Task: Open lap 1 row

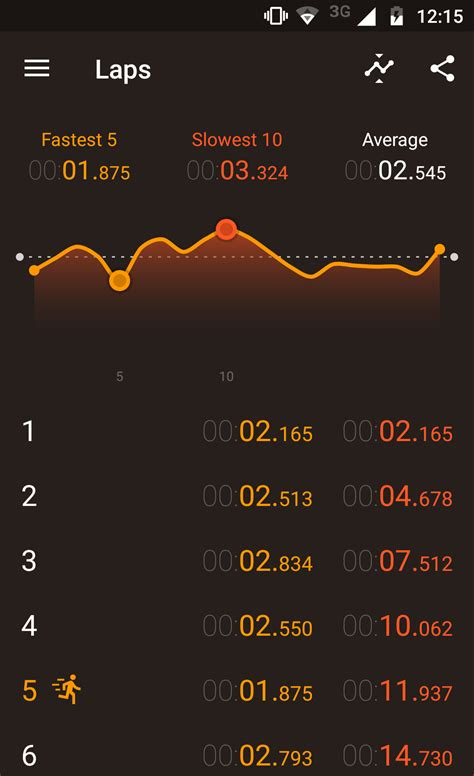Action: (x=237, y=431)
